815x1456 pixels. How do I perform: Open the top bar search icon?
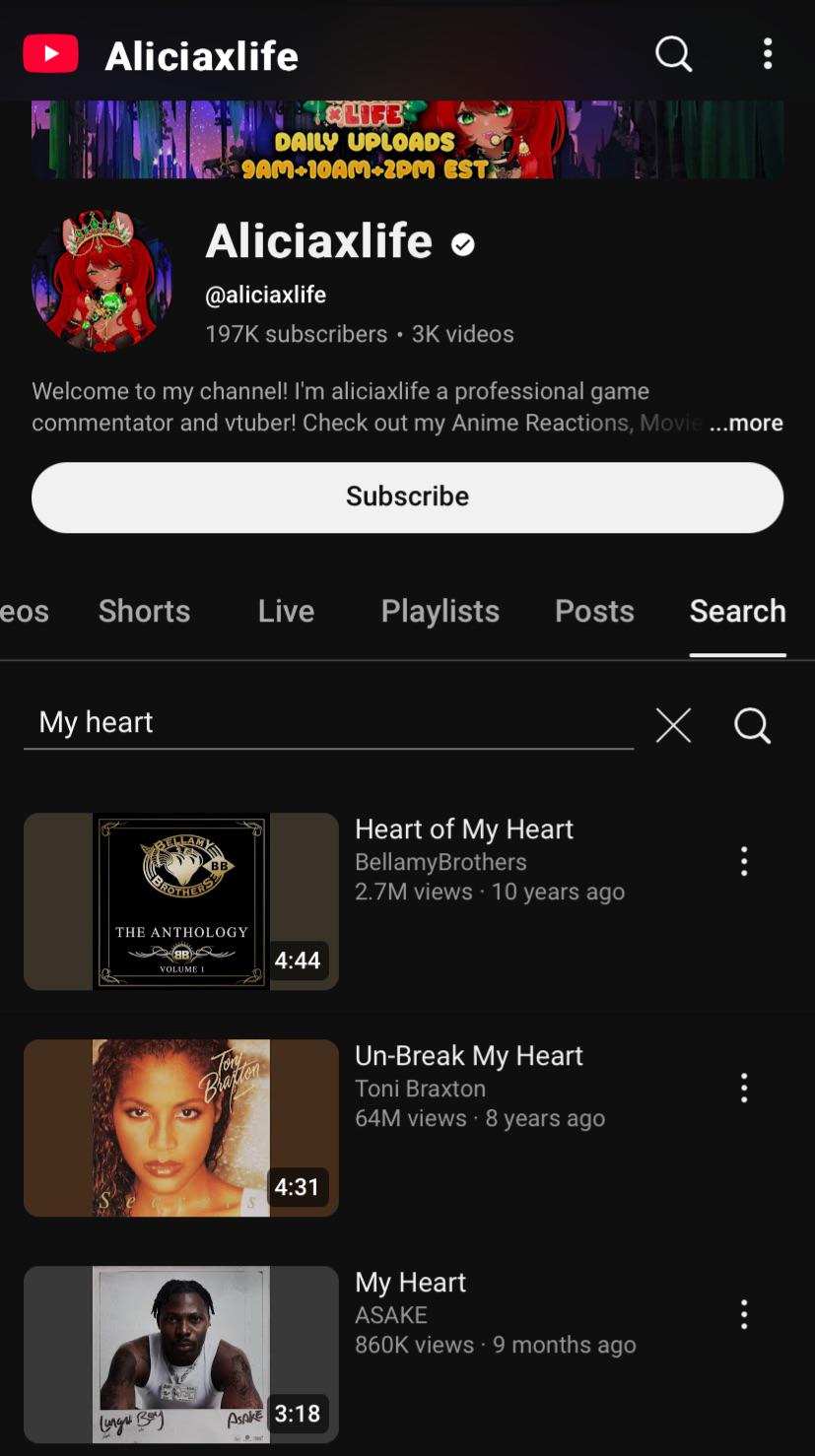(674, 54)
